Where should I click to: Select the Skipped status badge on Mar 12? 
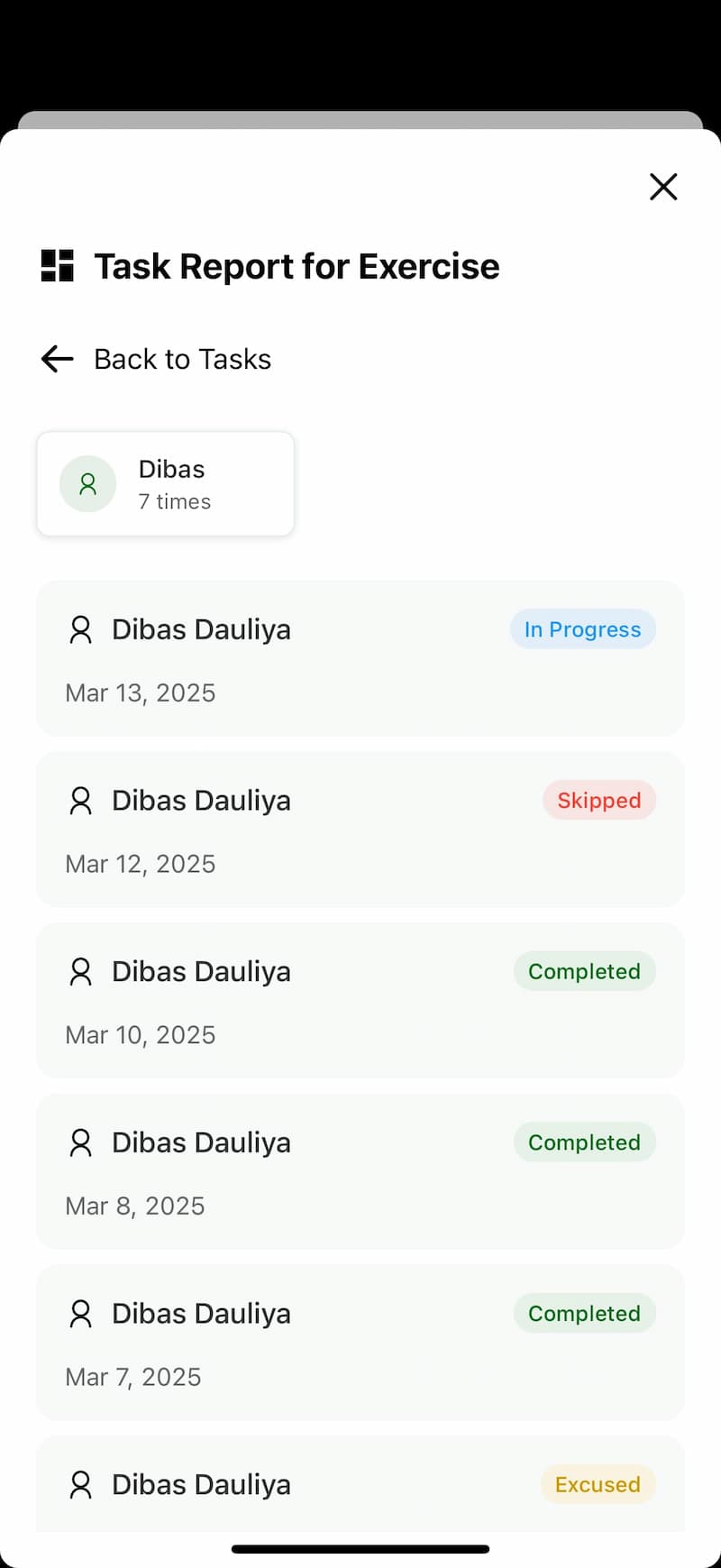coord(599,800)
